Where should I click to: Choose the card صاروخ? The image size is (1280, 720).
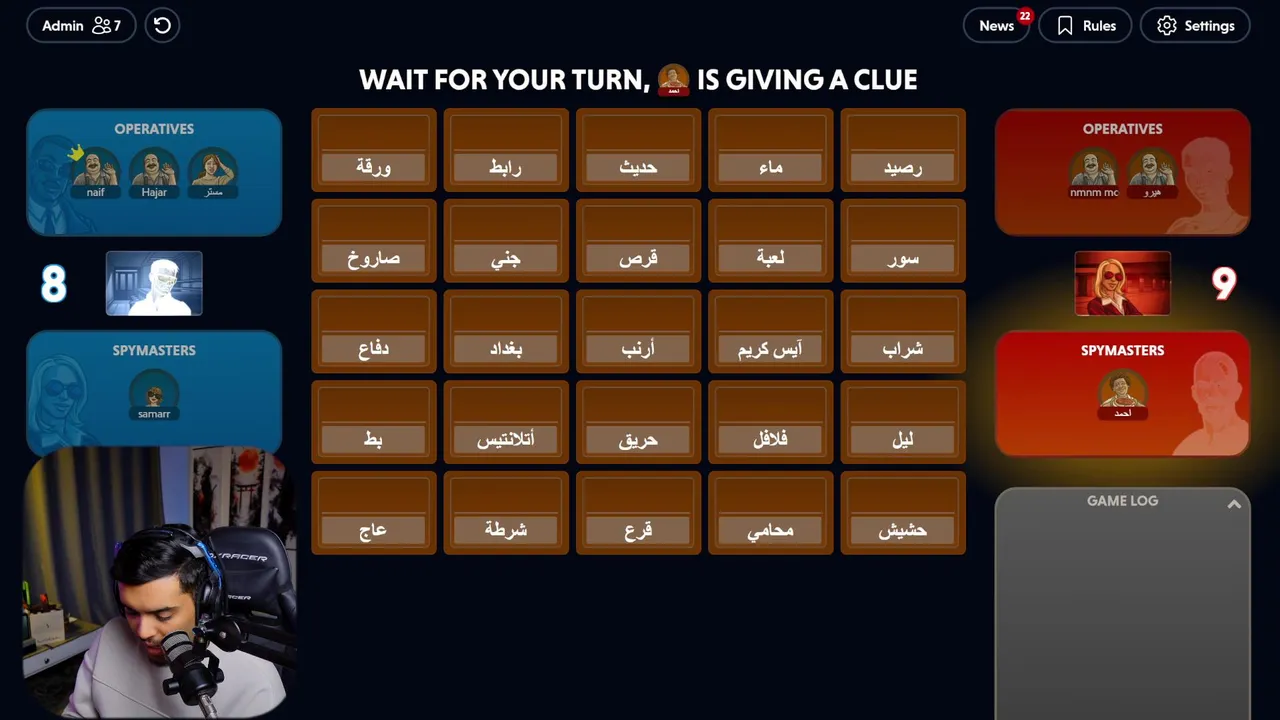click(x=374, y=242)
